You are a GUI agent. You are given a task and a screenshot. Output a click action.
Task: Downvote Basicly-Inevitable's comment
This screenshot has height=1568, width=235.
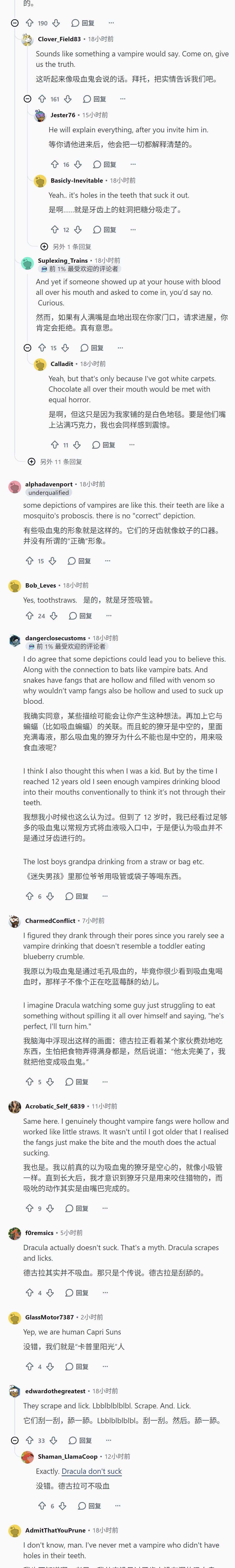click(x=78, y=229)
